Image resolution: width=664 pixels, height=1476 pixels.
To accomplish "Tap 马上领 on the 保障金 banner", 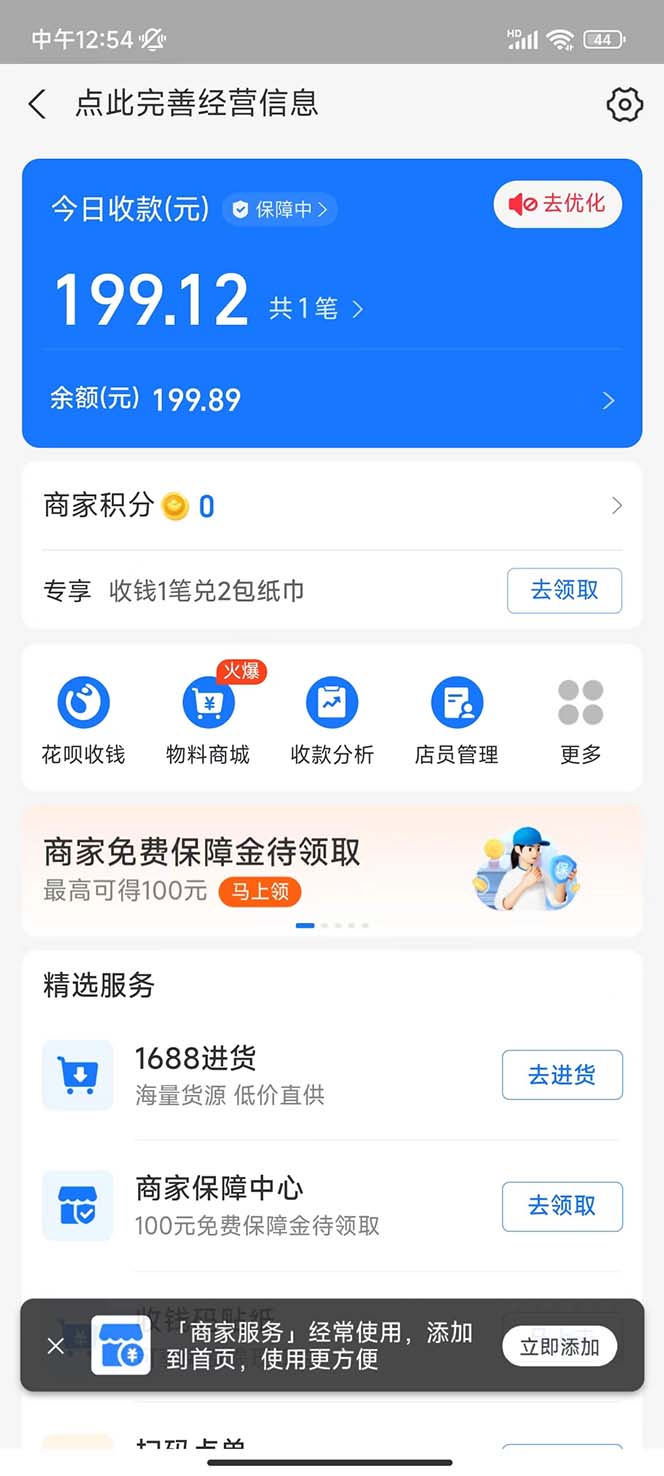I will point(260,891).
